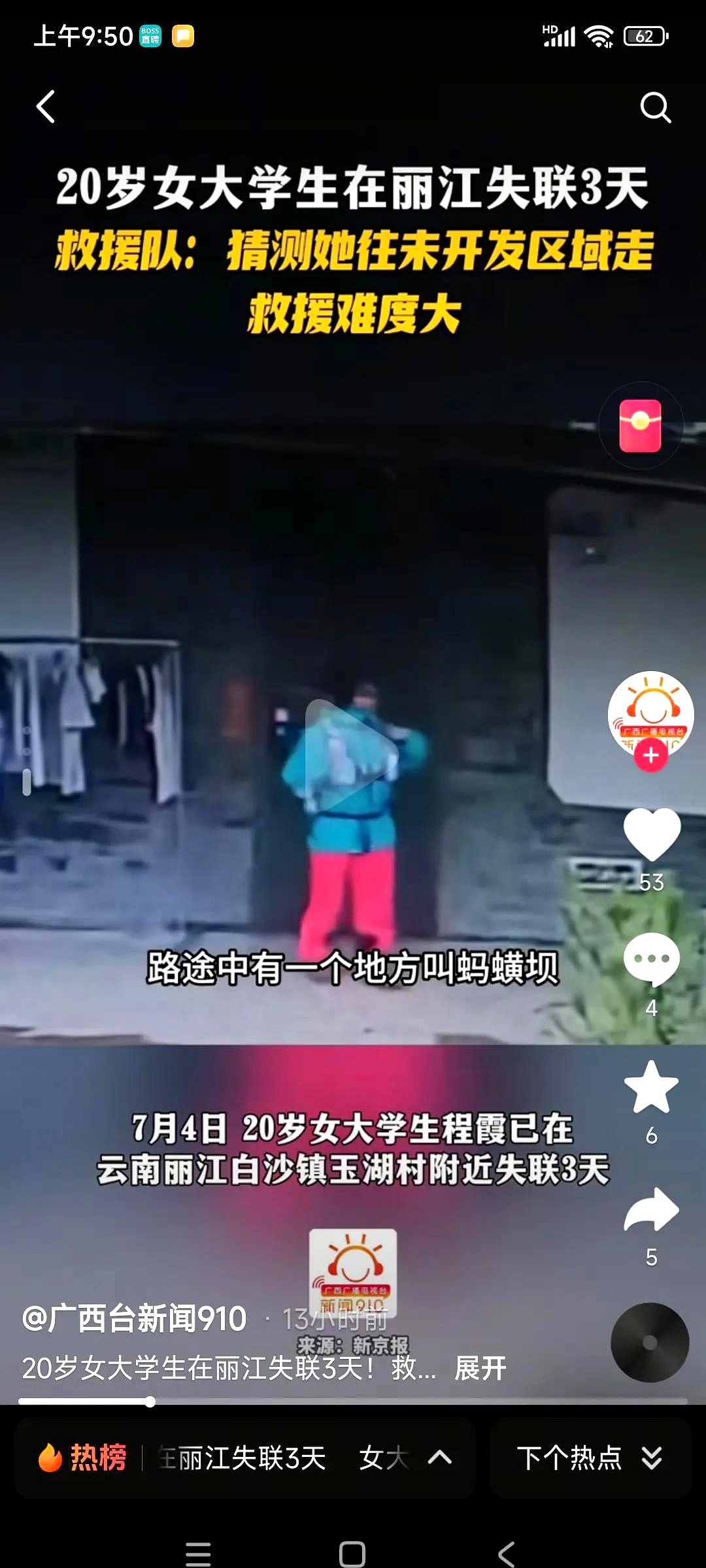Open the comments bubble
Viewport: 706px width, 1568px height.
click(x=652, y=959)
